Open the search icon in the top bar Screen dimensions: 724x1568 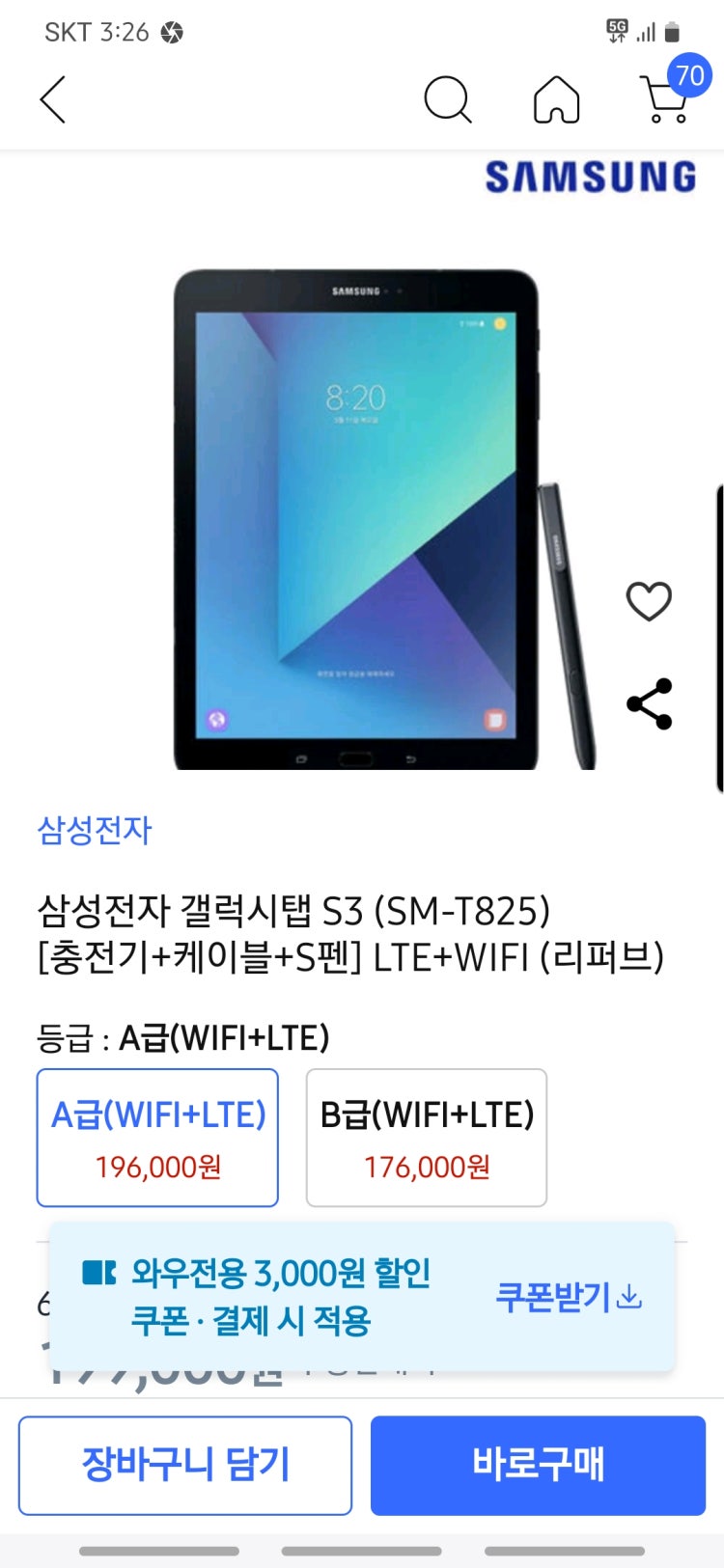tap(448, 99)
